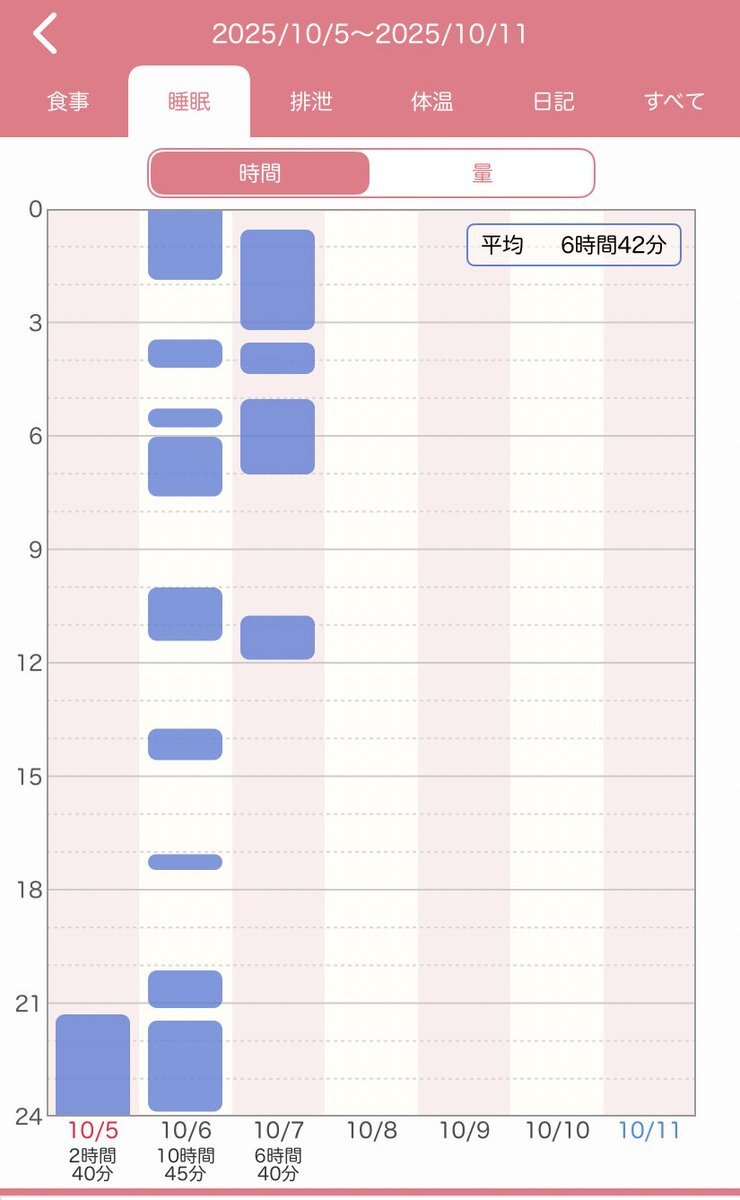
Task: Switch to the 食事 tab
Action: point(67,102)
